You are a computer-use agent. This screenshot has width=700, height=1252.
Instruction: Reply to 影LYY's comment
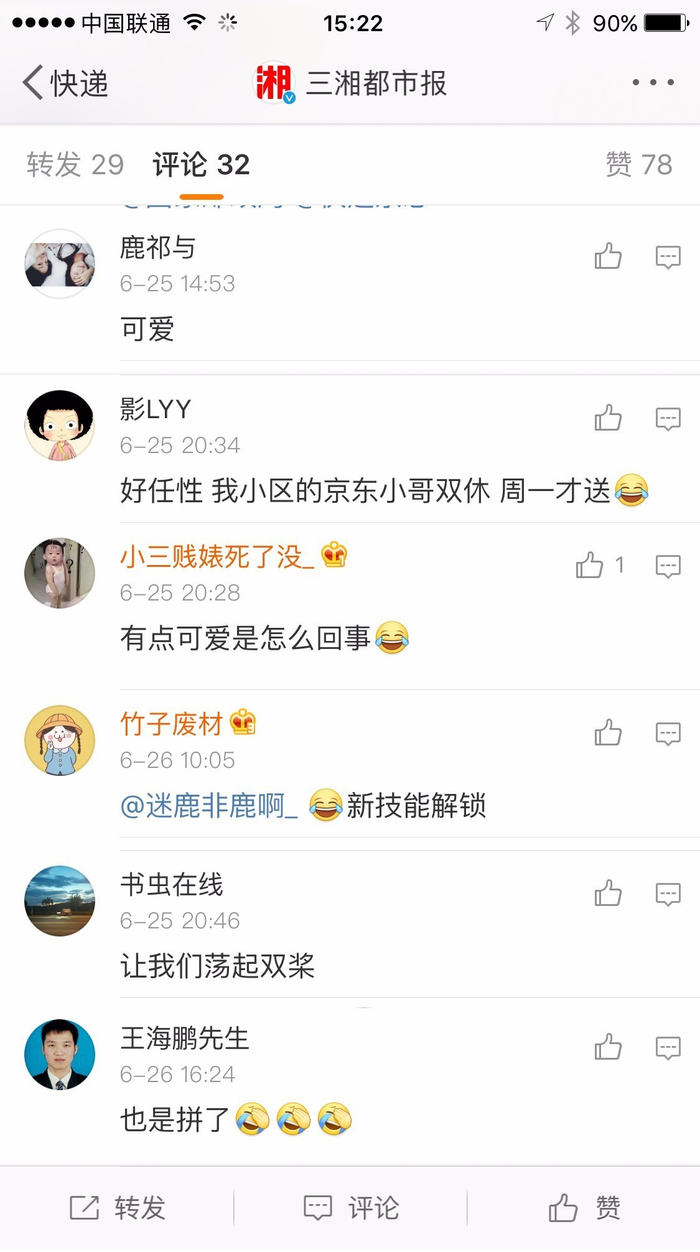668,418
